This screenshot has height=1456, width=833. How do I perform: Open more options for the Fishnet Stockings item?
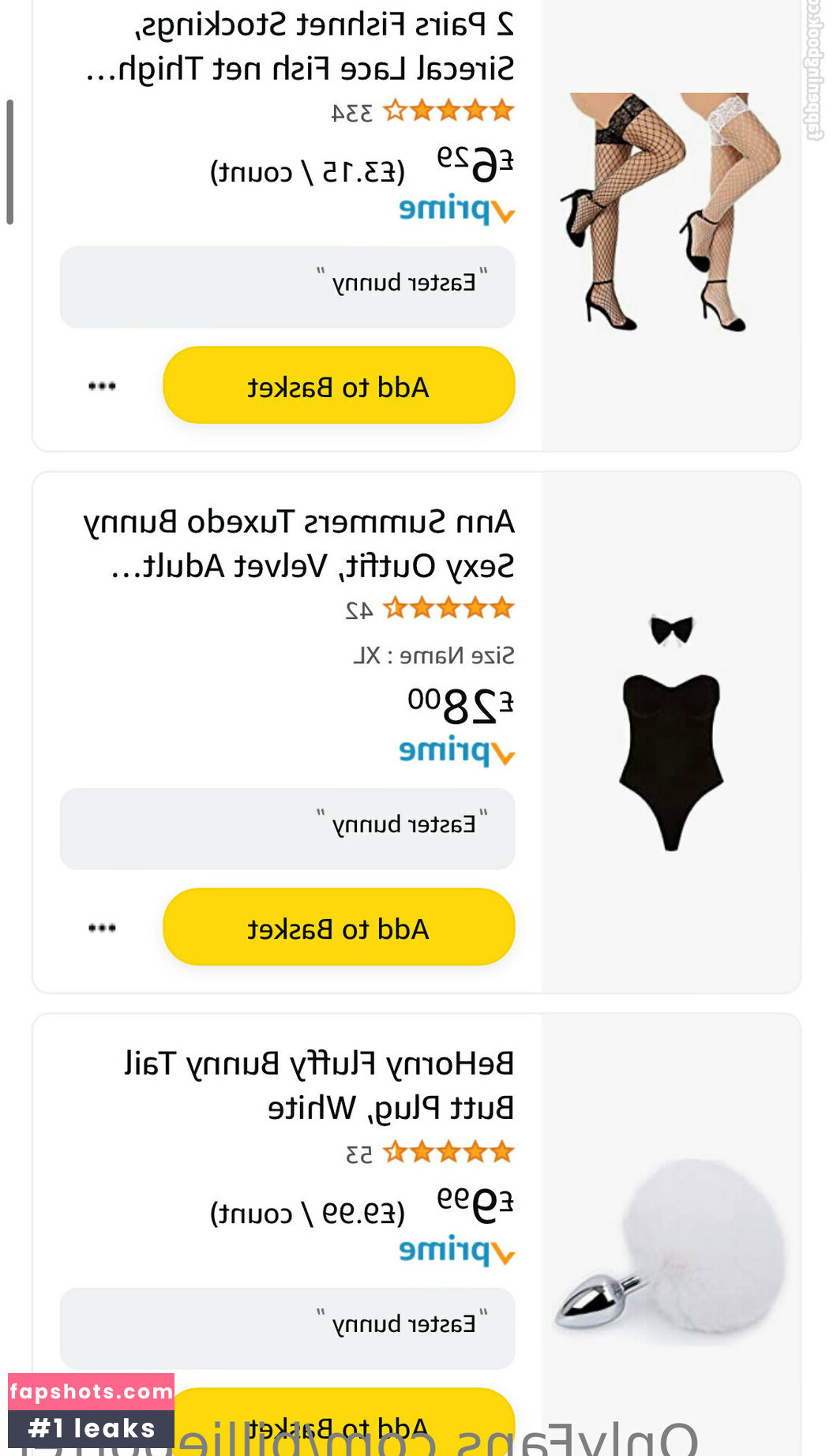tap(102, 386)
